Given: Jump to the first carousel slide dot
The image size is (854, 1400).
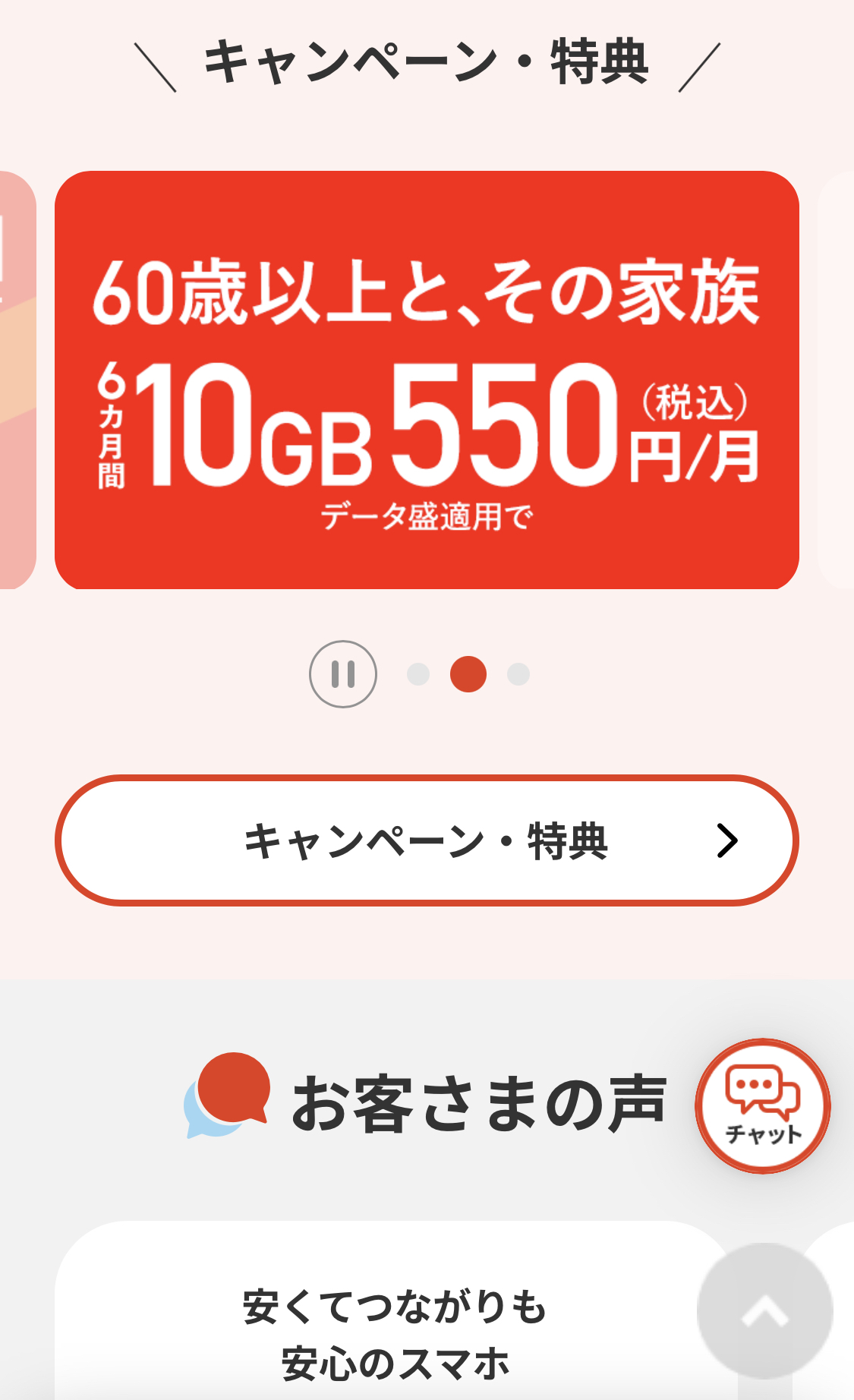Looking at the screenshot, I should coord(418,674).
